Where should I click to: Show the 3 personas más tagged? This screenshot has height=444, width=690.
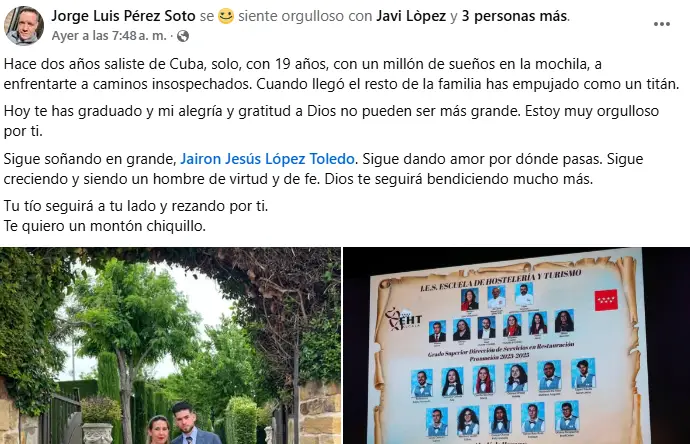514,16
